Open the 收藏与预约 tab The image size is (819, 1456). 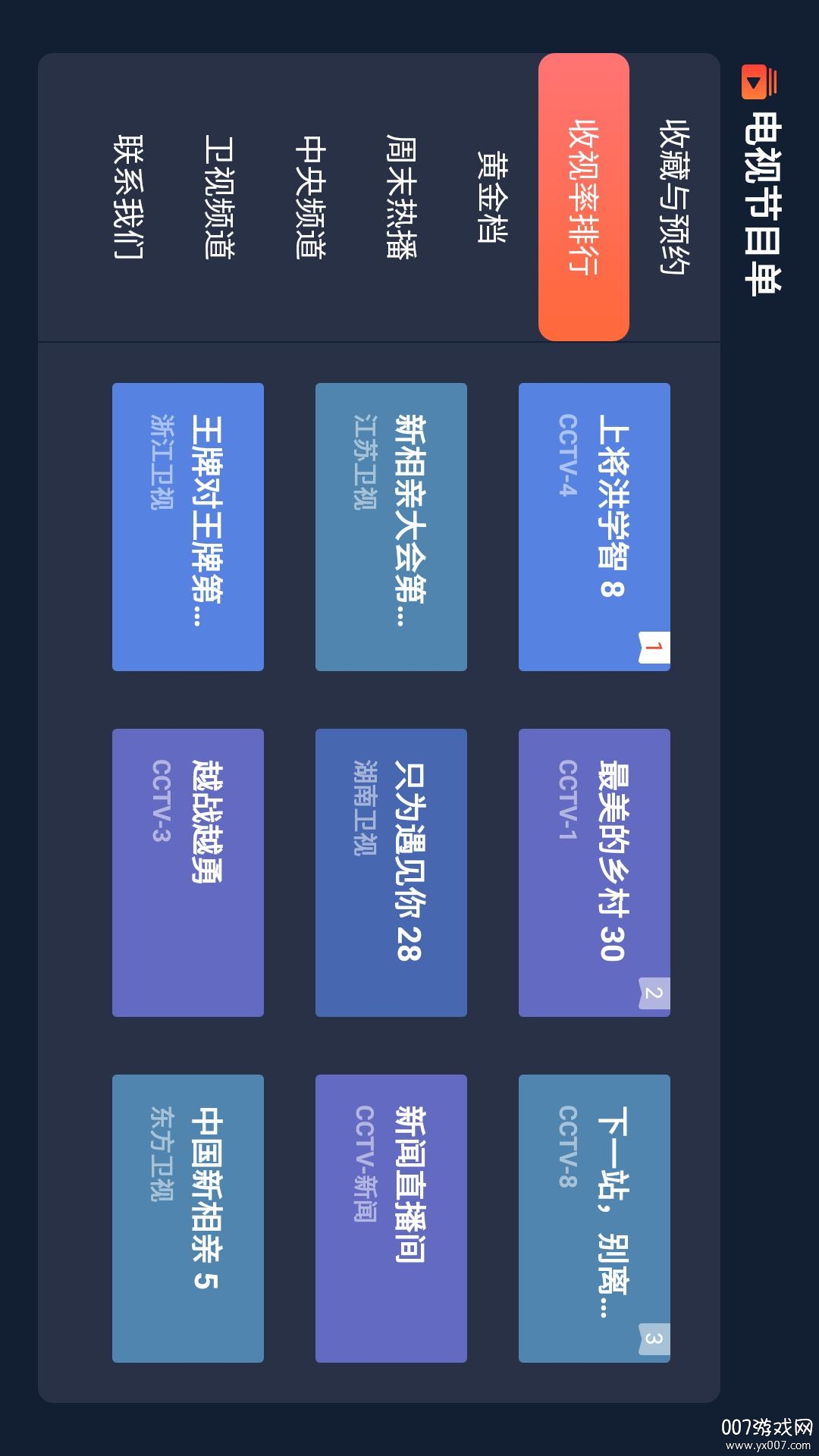click(674, 196)
